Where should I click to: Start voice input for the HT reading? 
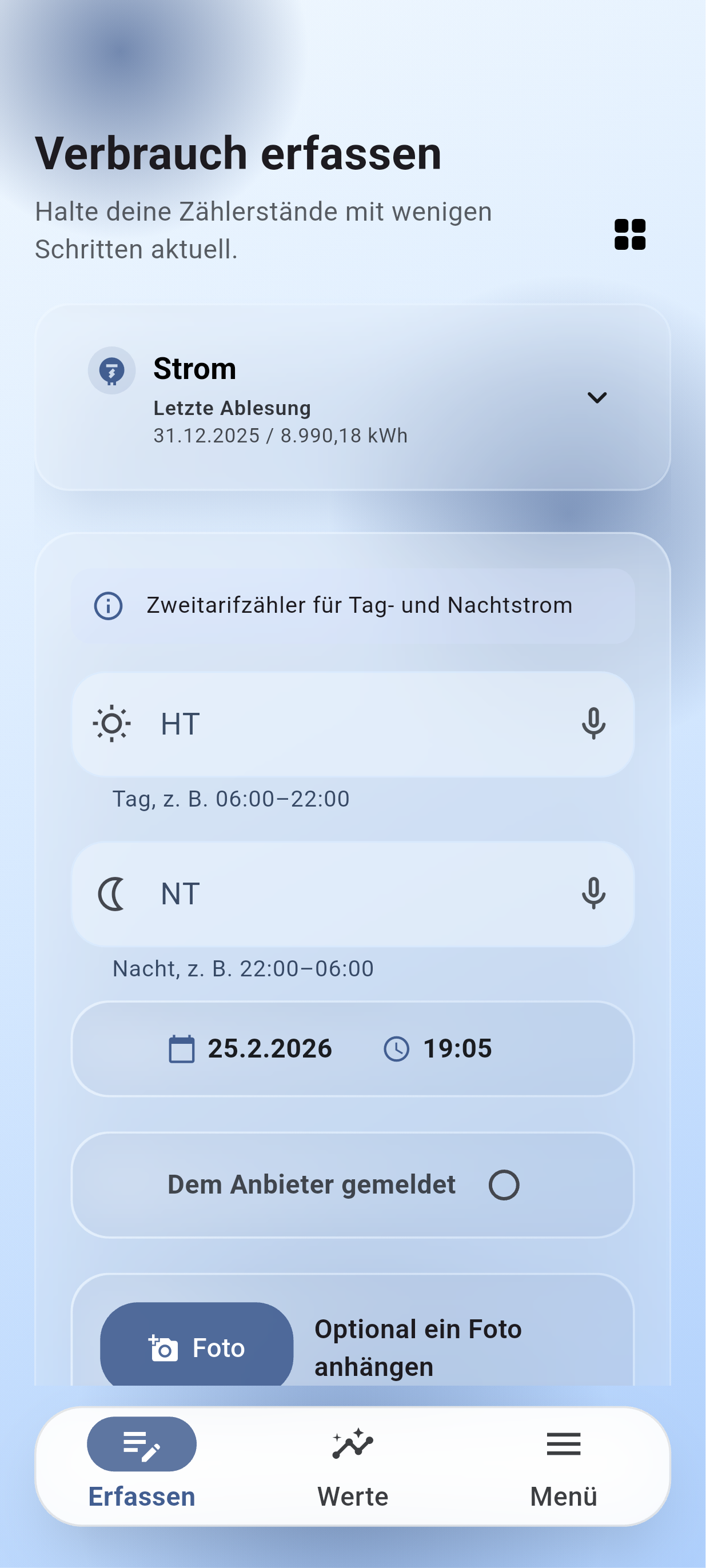coord(593,723)
